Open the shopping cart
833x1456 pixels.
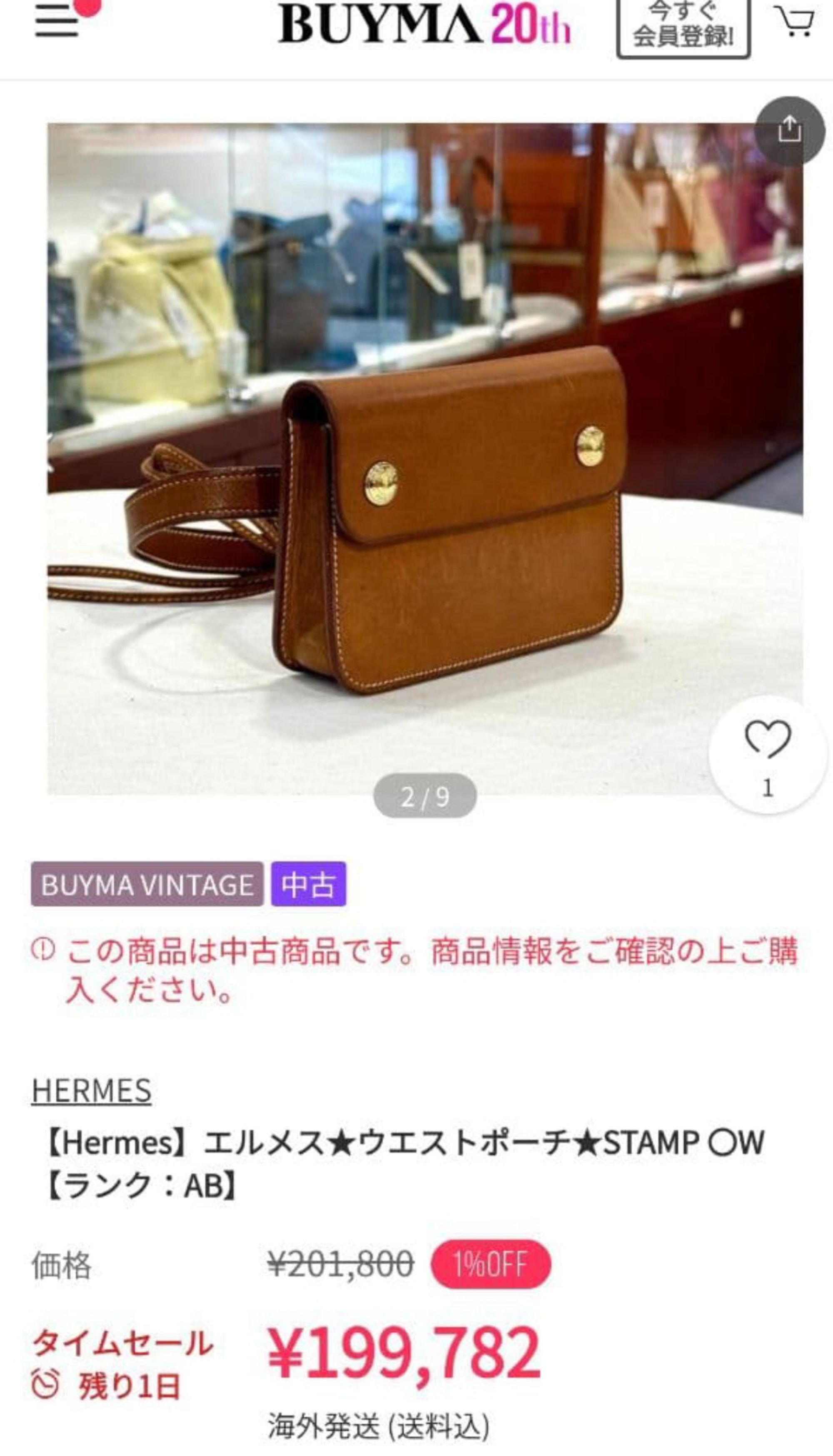[x=795, y=22]
